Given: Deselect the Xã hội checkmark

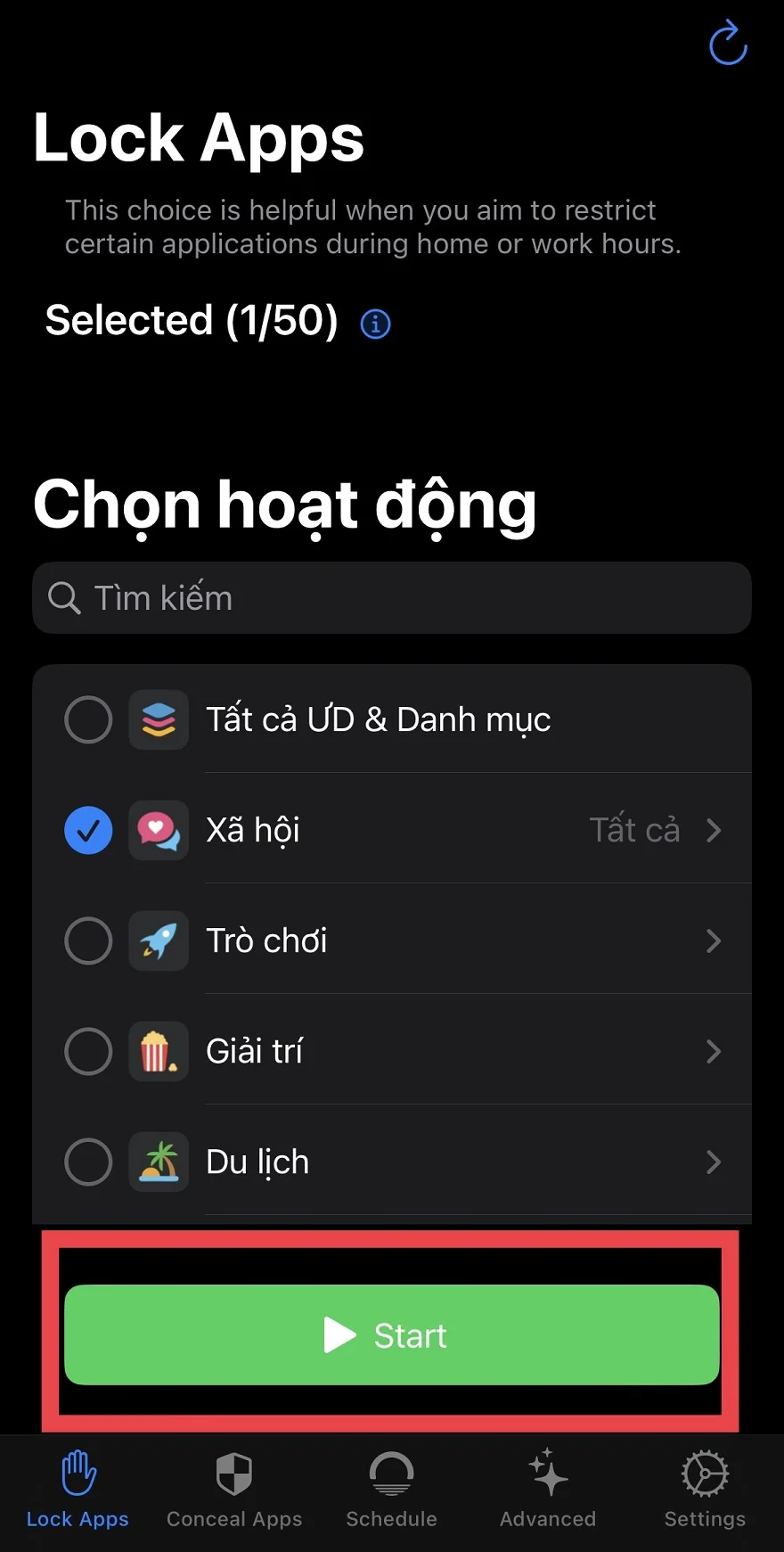Looking at the screenshot, I should coord(87,830).
